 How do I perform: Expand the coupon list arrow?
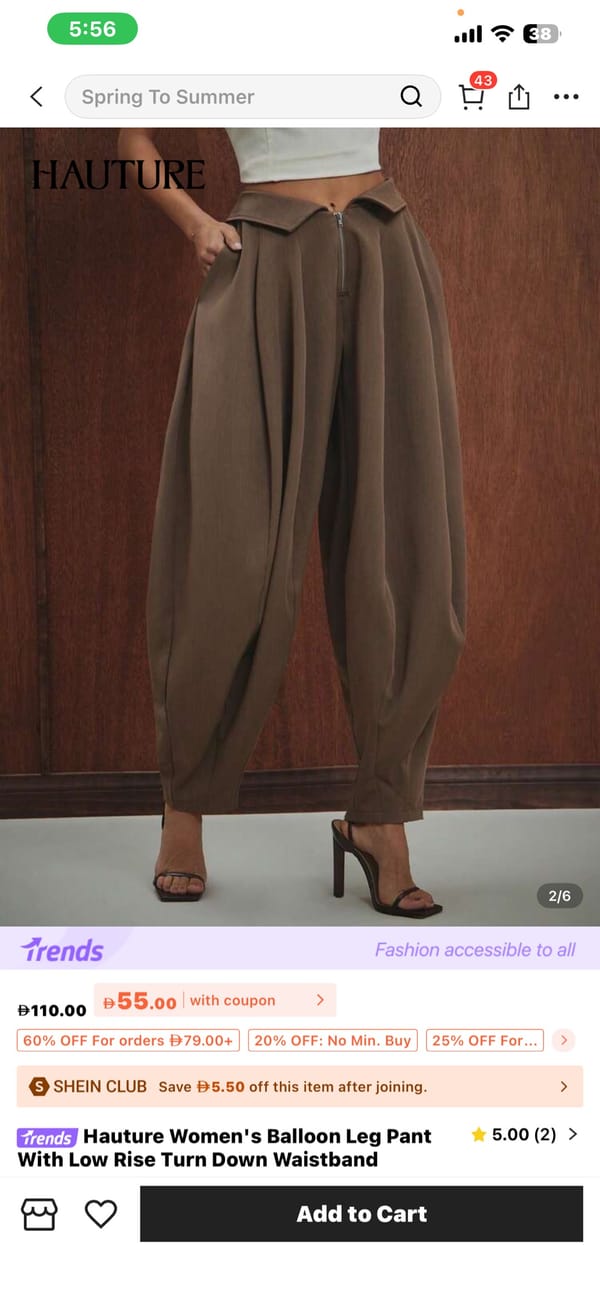pyautogui.click(x=564, y=1040)
